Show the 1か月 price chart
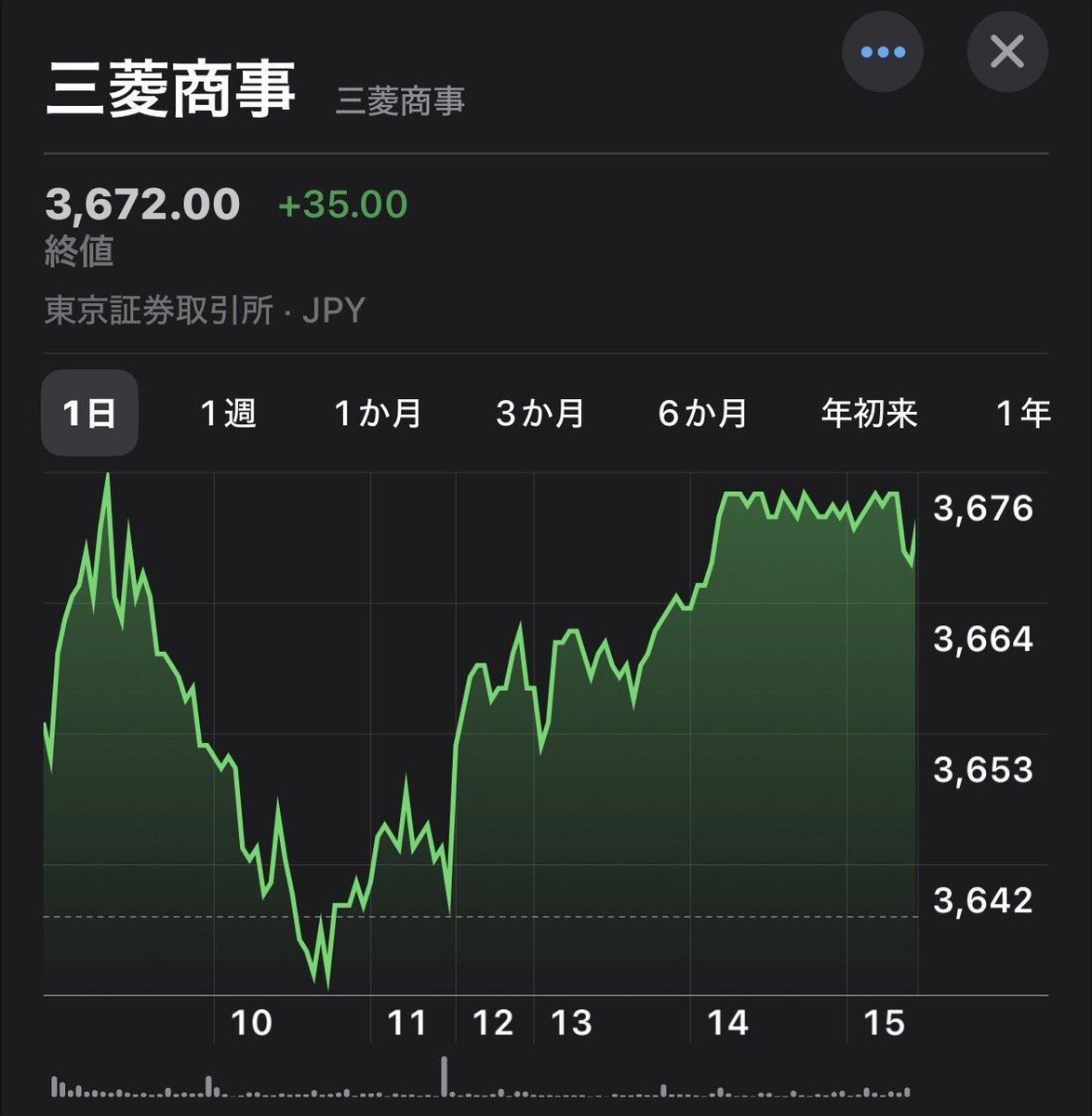Viewport: 1092px width, 1116px height. coord(378,413)
